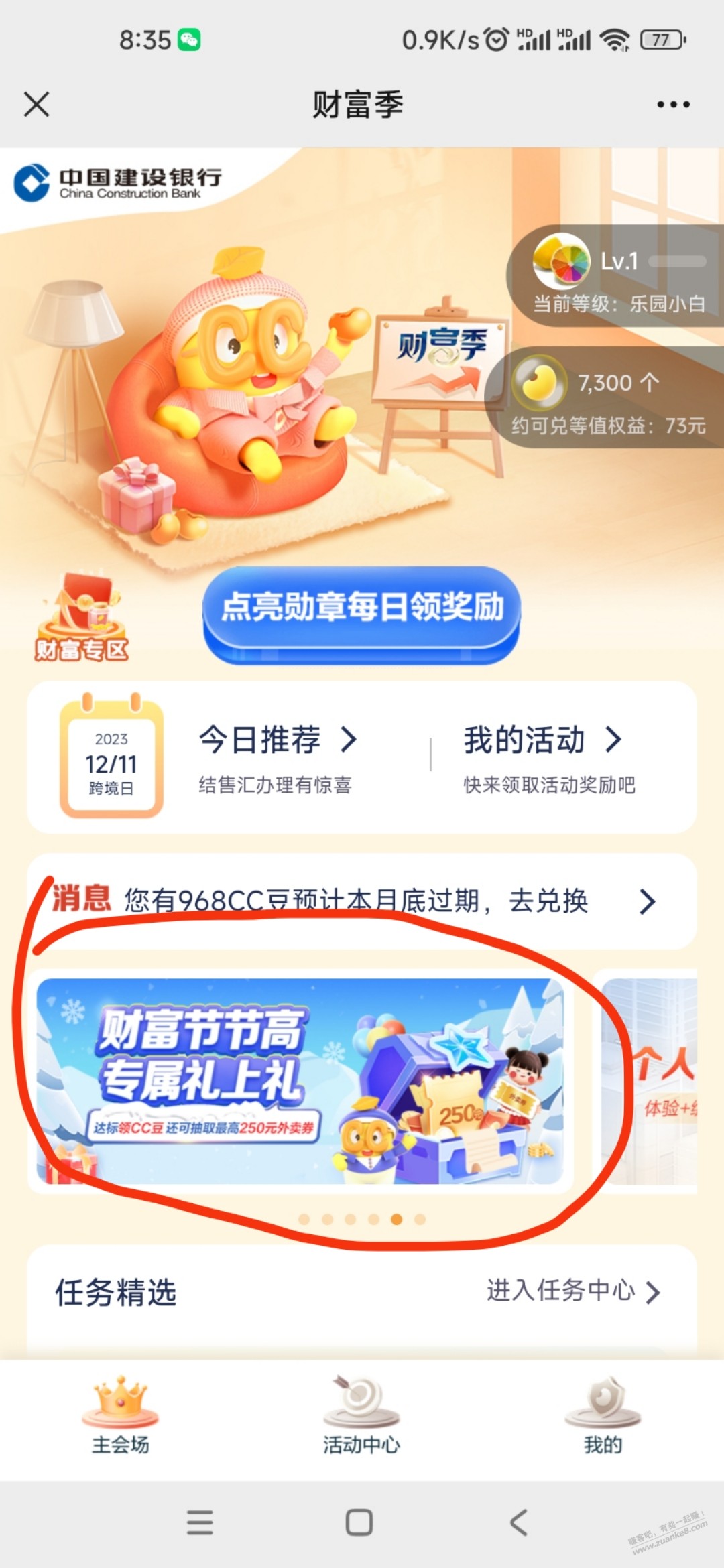Switch to the 我的 tab
Viewport: 724px width, 1568px height.
click(603, 1415)
